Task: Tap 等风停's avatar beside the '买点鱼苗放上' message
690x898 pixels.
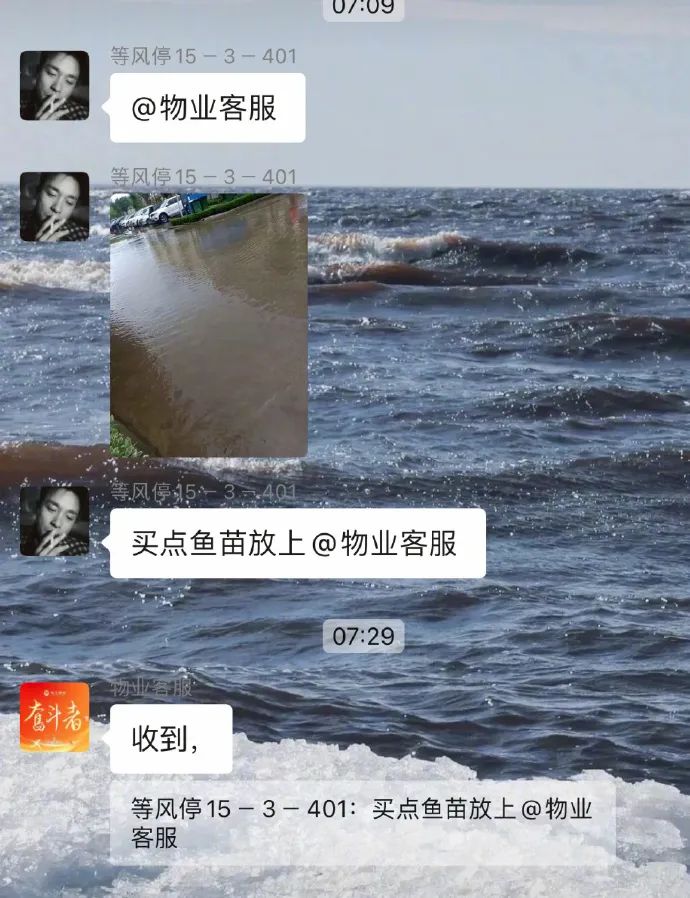Action: click(54, 521)
